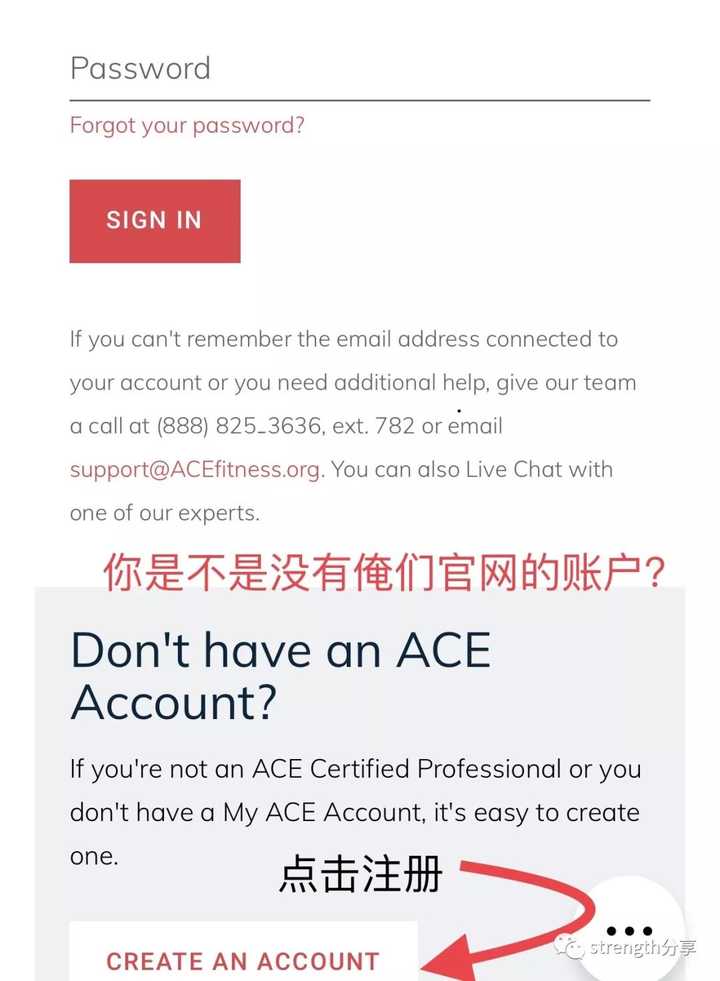Open the Forgot your password link
Screen dimensions: 720x981
[x=185, y=125]
